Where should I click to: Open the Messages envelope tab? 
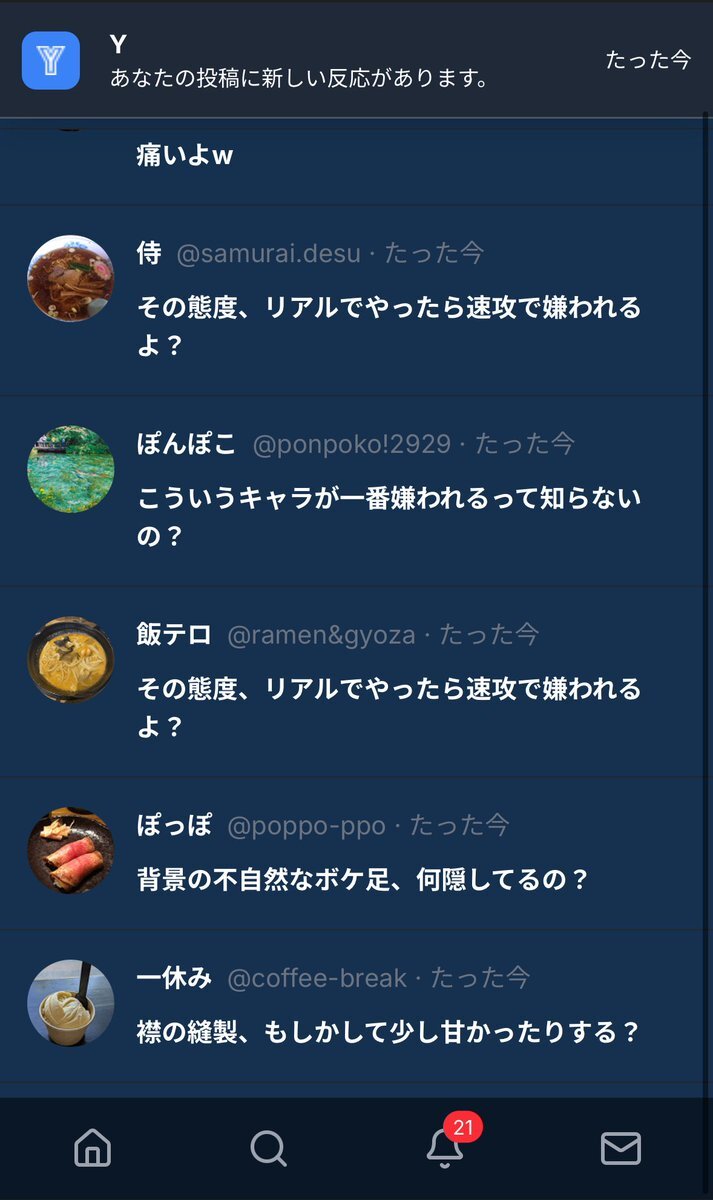620,1148
